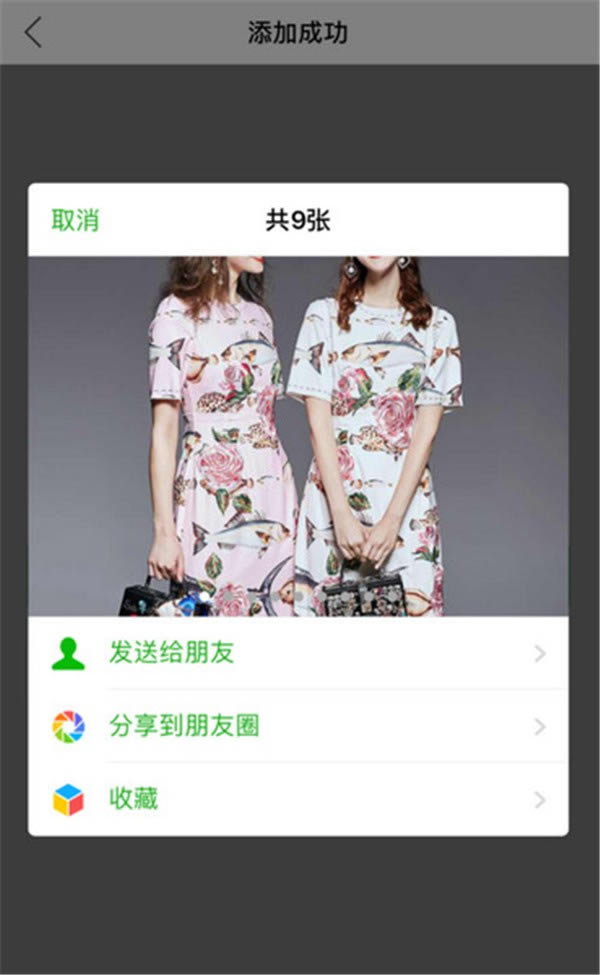Go back using the top-left arrow

coord(33,32)
